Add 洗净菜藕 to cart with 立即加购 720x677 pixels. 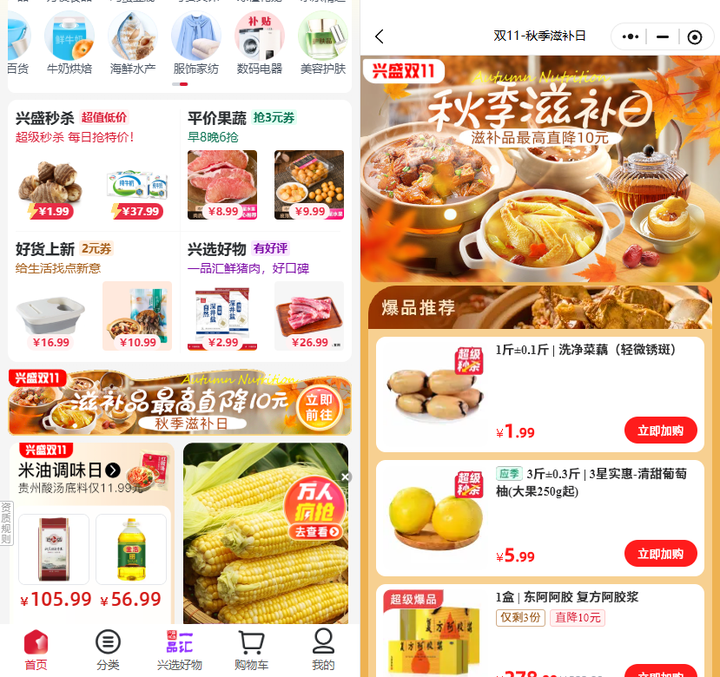[660, 430]
